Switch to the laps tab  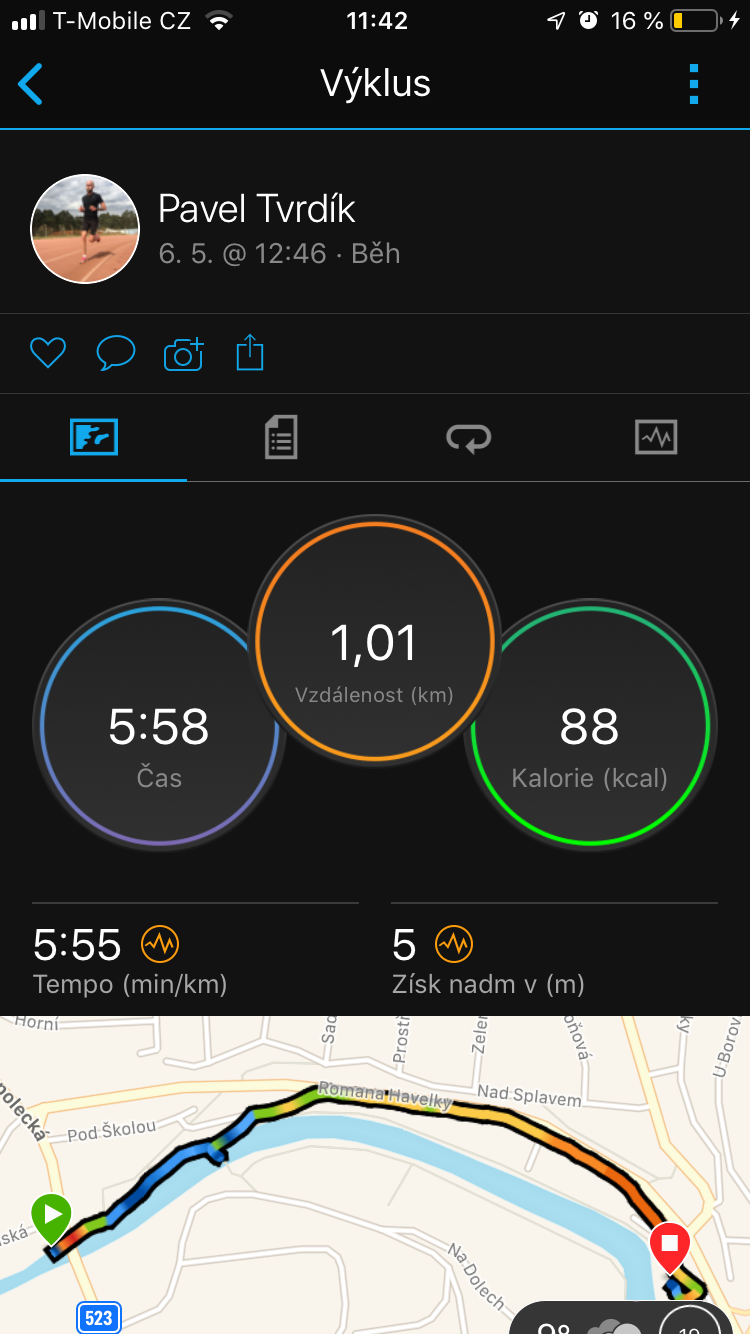pyautogui.click(x=468, y=438)
